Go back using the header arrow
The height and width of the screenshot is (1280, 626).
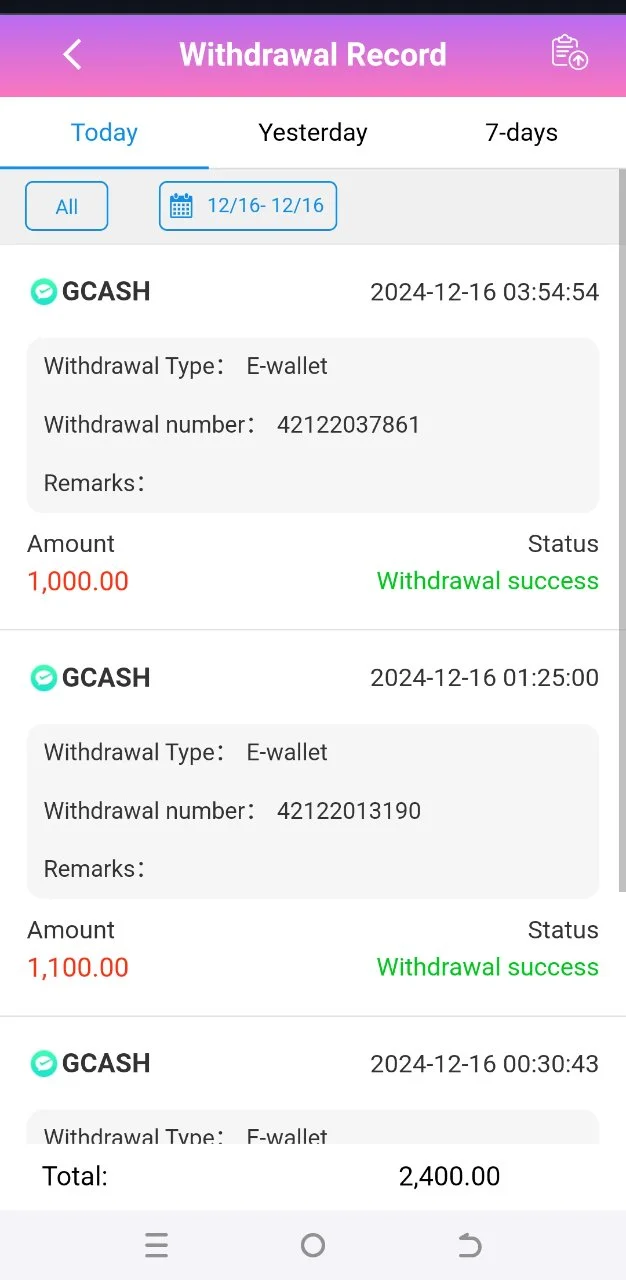[x=72, y=54]
